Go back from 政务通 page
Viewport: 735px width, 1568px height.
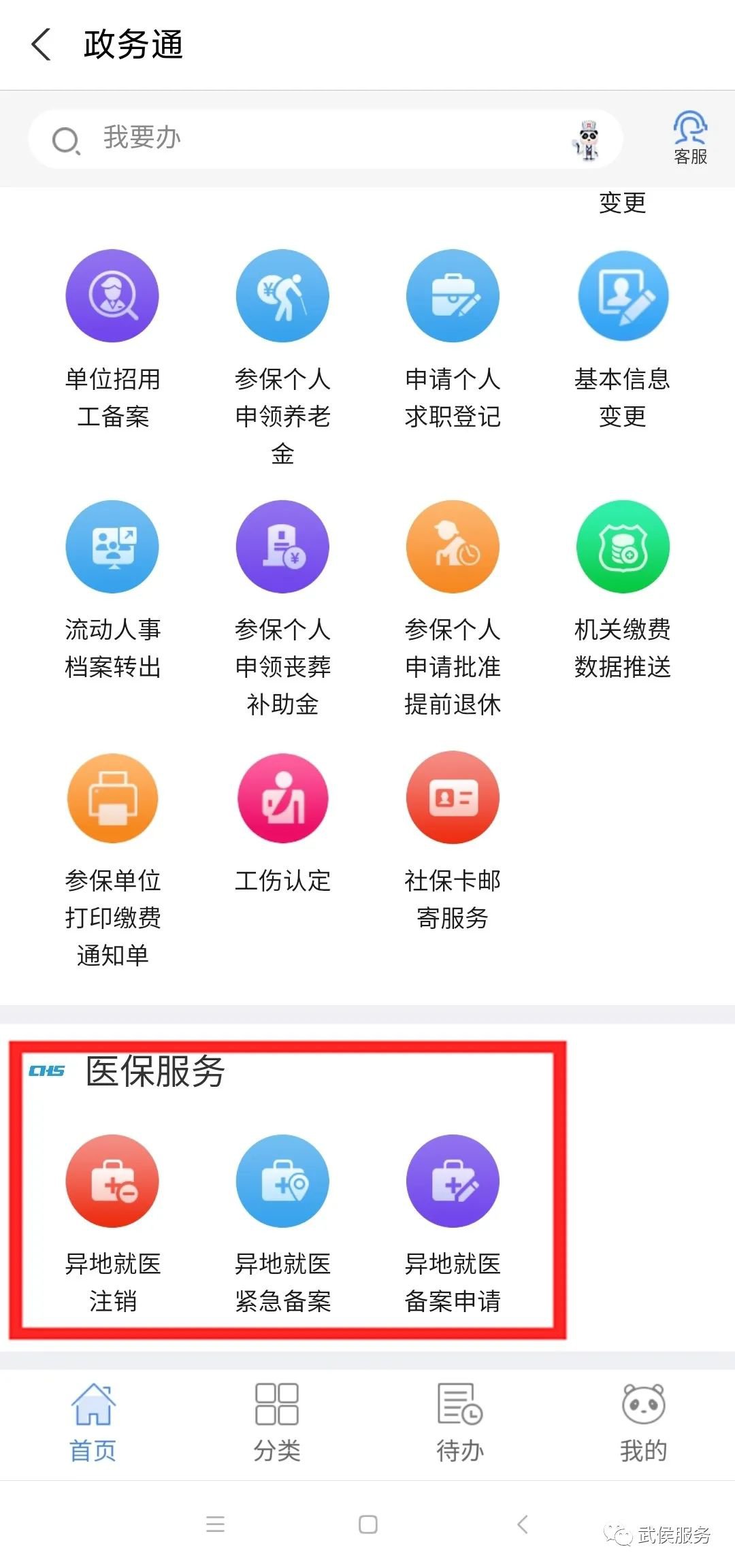click(x=41, y=45)
